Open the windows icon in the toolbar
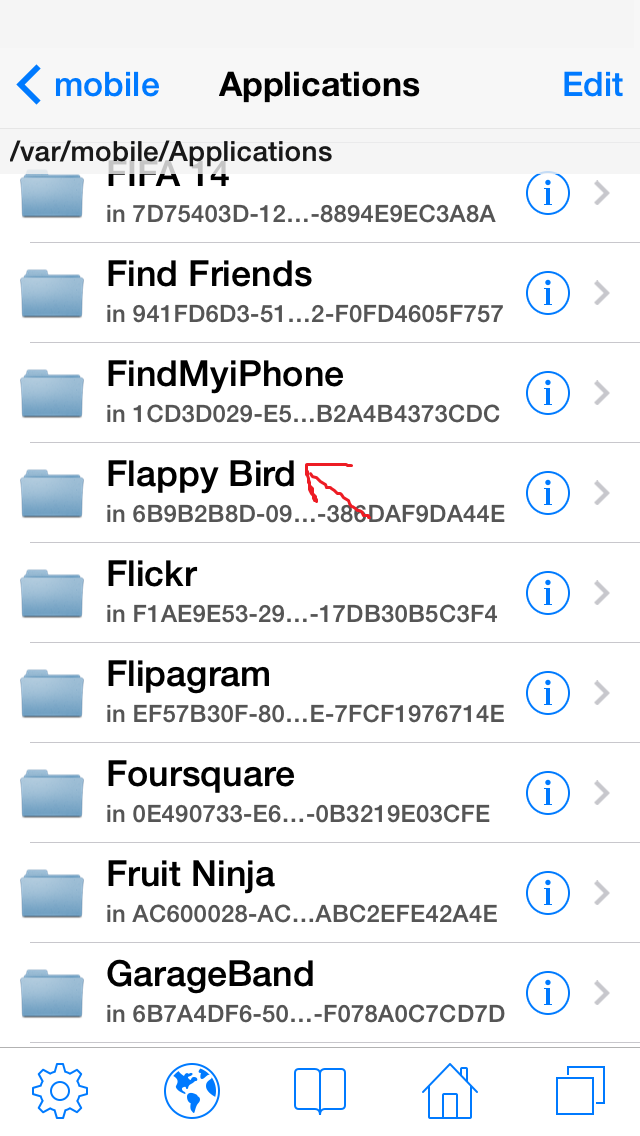The height and width of the screenshot is (1136, 640). [x=581, y=1091]
